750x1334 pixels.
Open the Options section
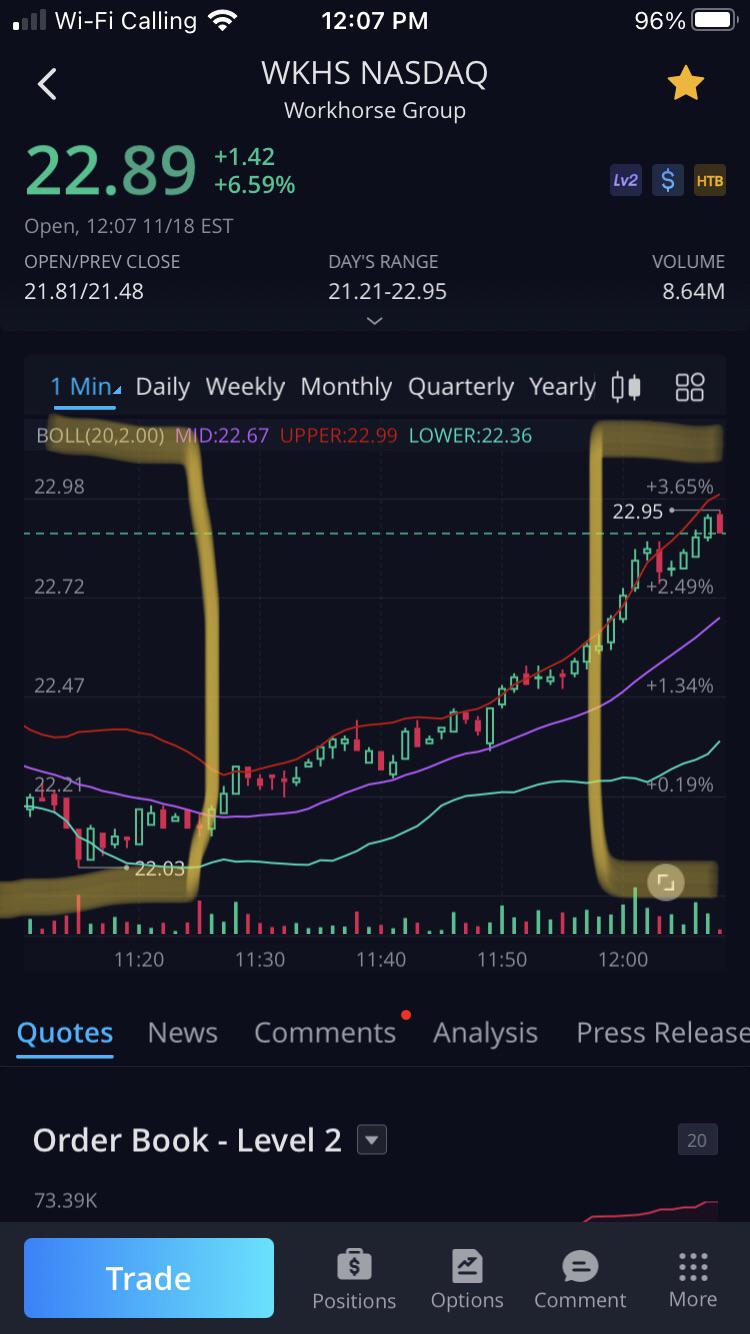click(467, 1279)
